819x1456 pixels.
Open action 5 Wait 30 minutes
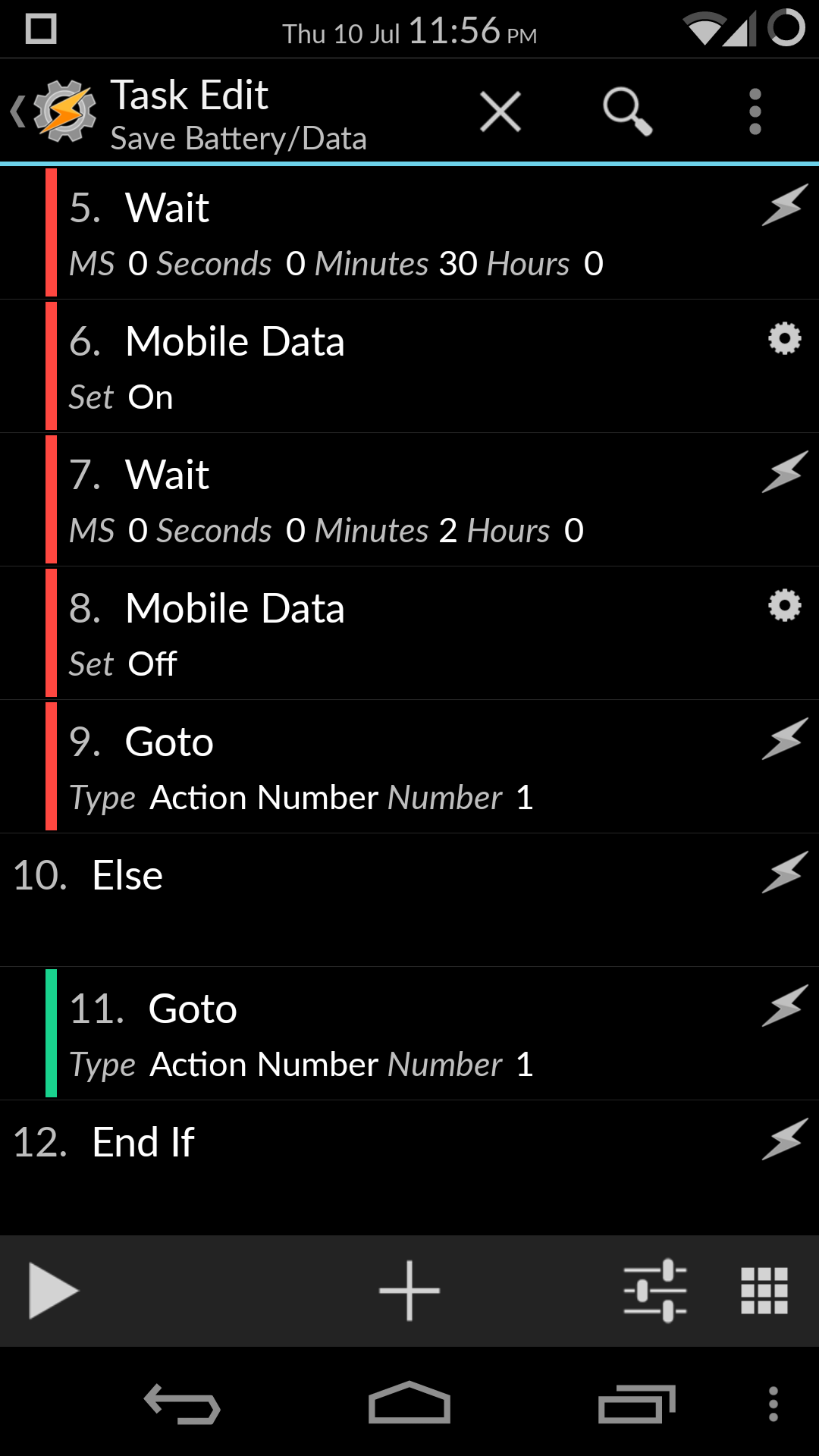(x=409, y=233)
